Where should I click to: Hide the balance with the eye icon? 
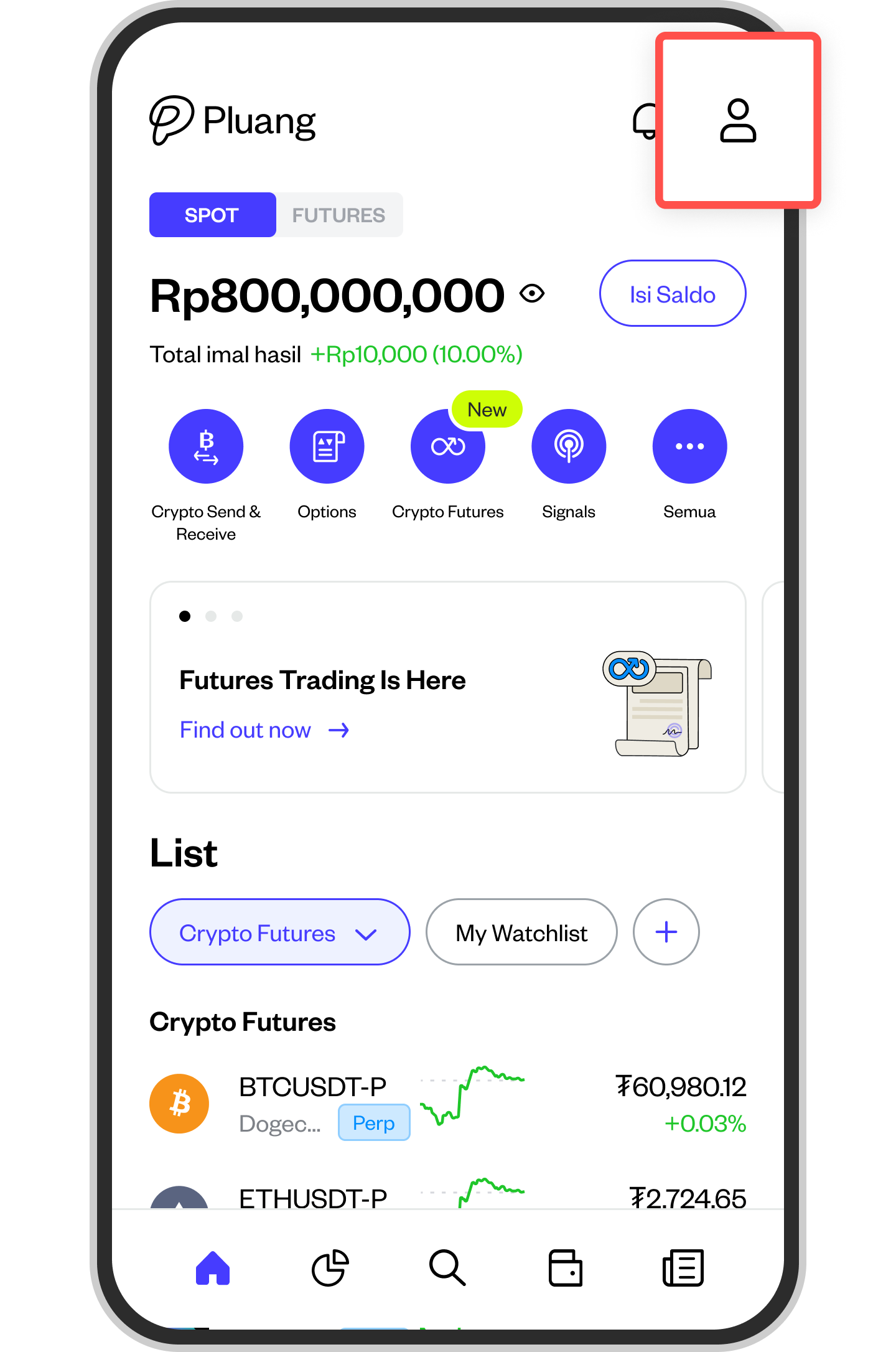tap(532, 293)
